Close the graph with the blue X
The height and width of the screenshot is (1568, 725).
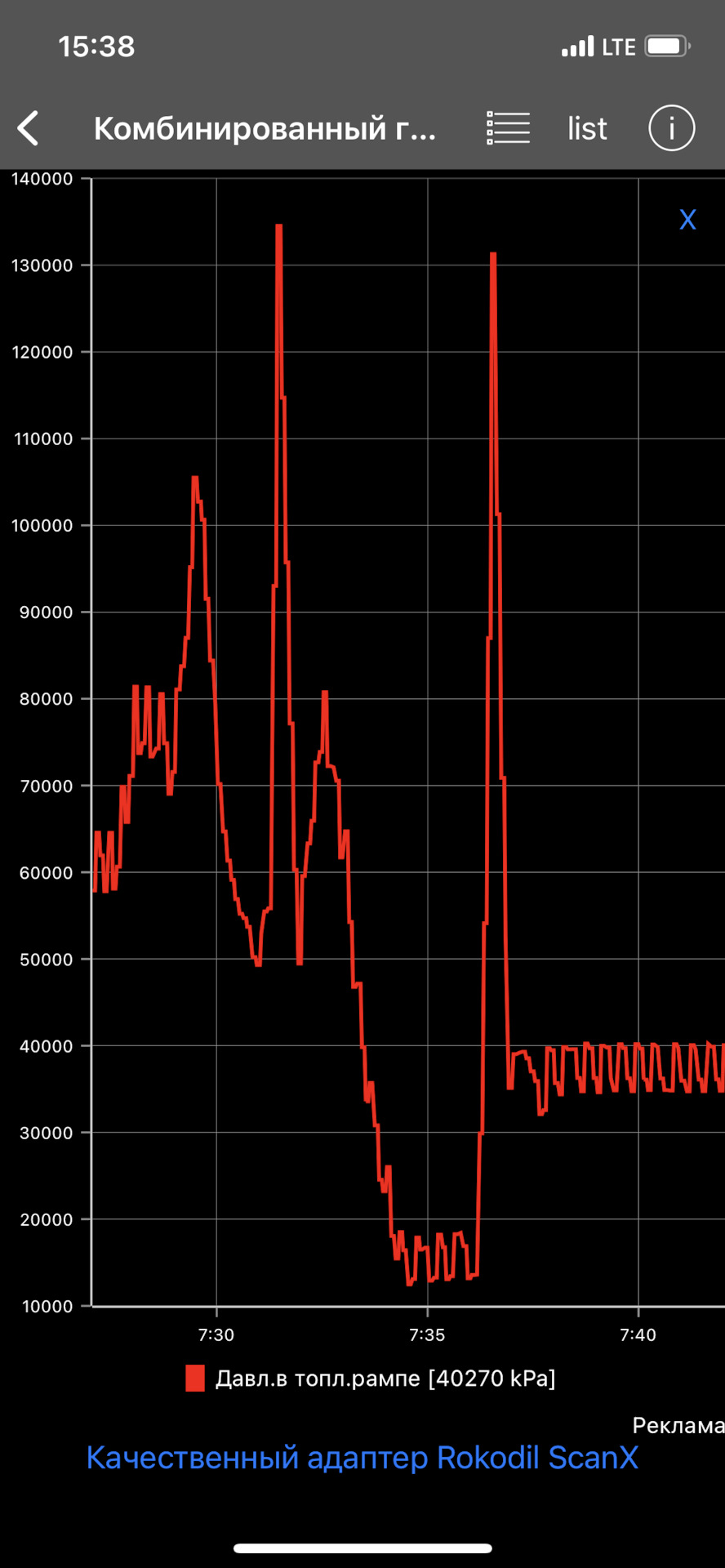tap(687, 220)
